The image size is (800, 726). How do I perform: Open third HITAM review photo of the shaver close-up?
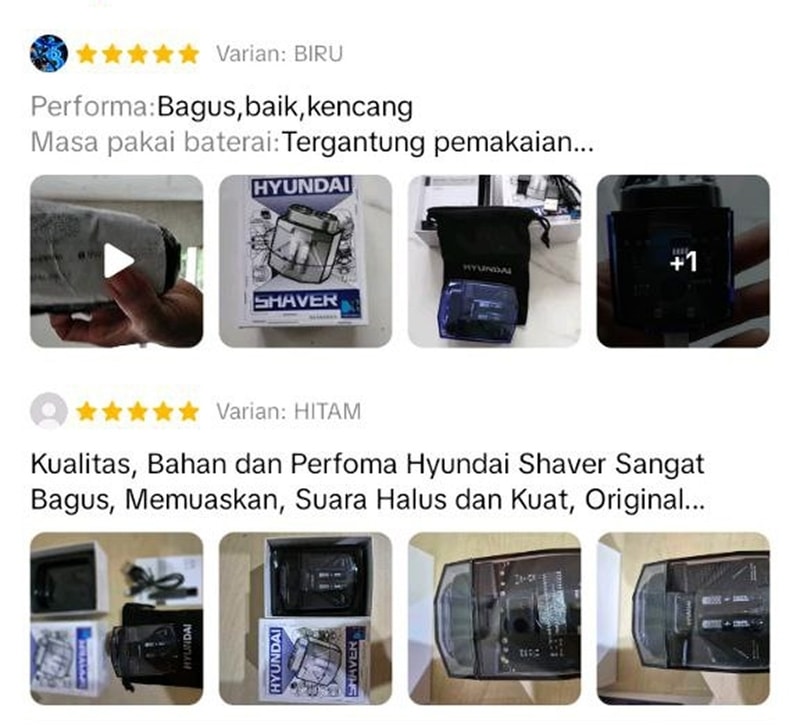(x=494, y=618)
